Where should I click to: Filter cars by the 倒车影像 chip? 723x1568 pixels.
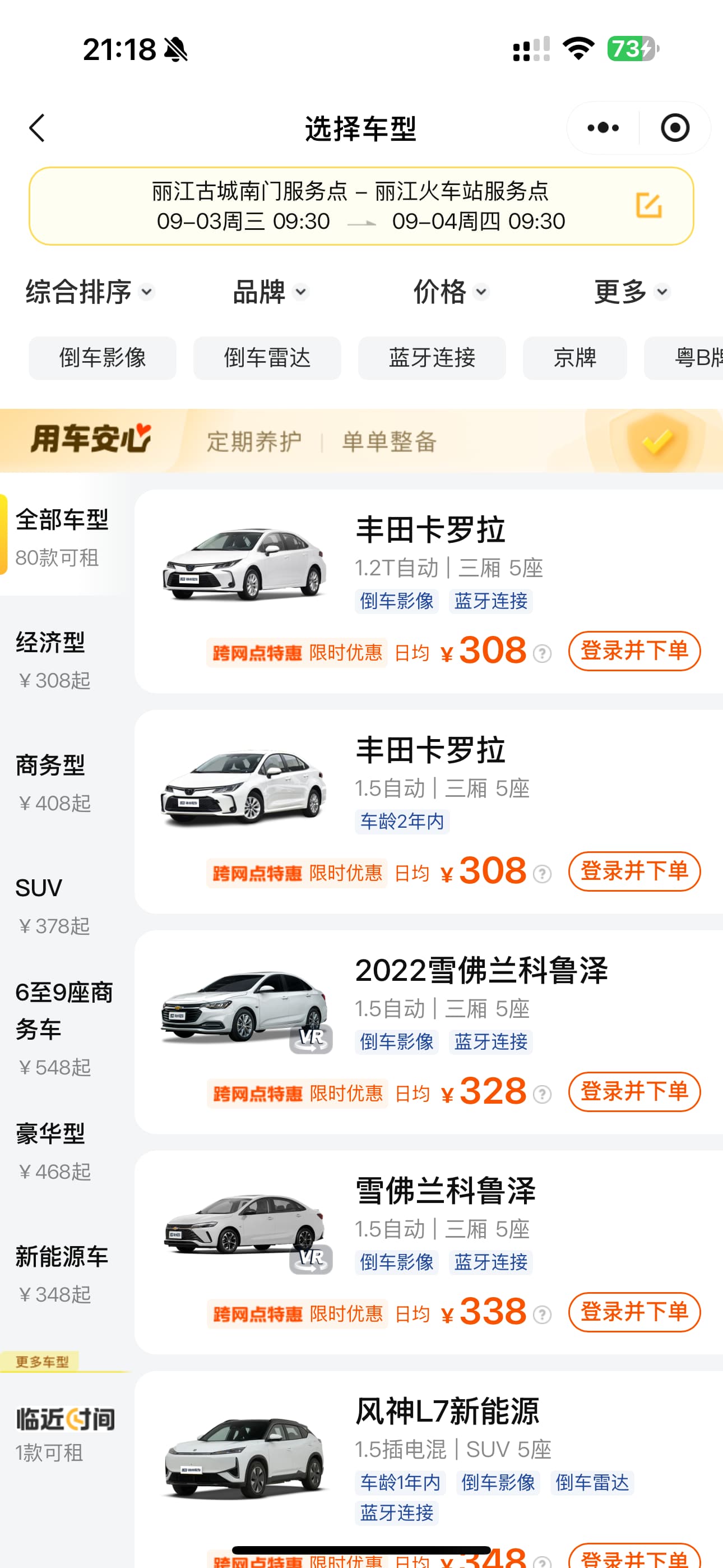[102, 358]
